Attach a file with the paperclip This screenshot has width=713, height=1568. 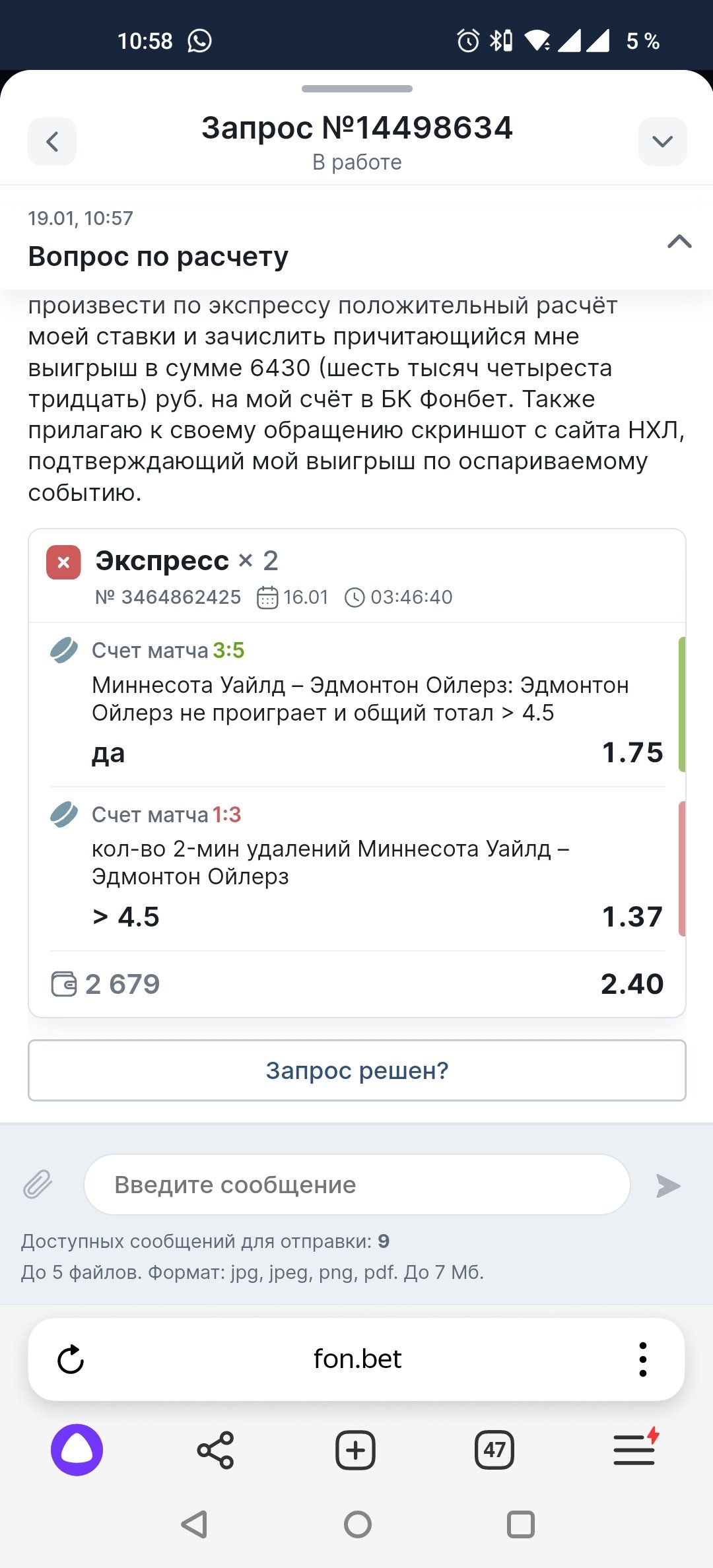[38, 1185]
